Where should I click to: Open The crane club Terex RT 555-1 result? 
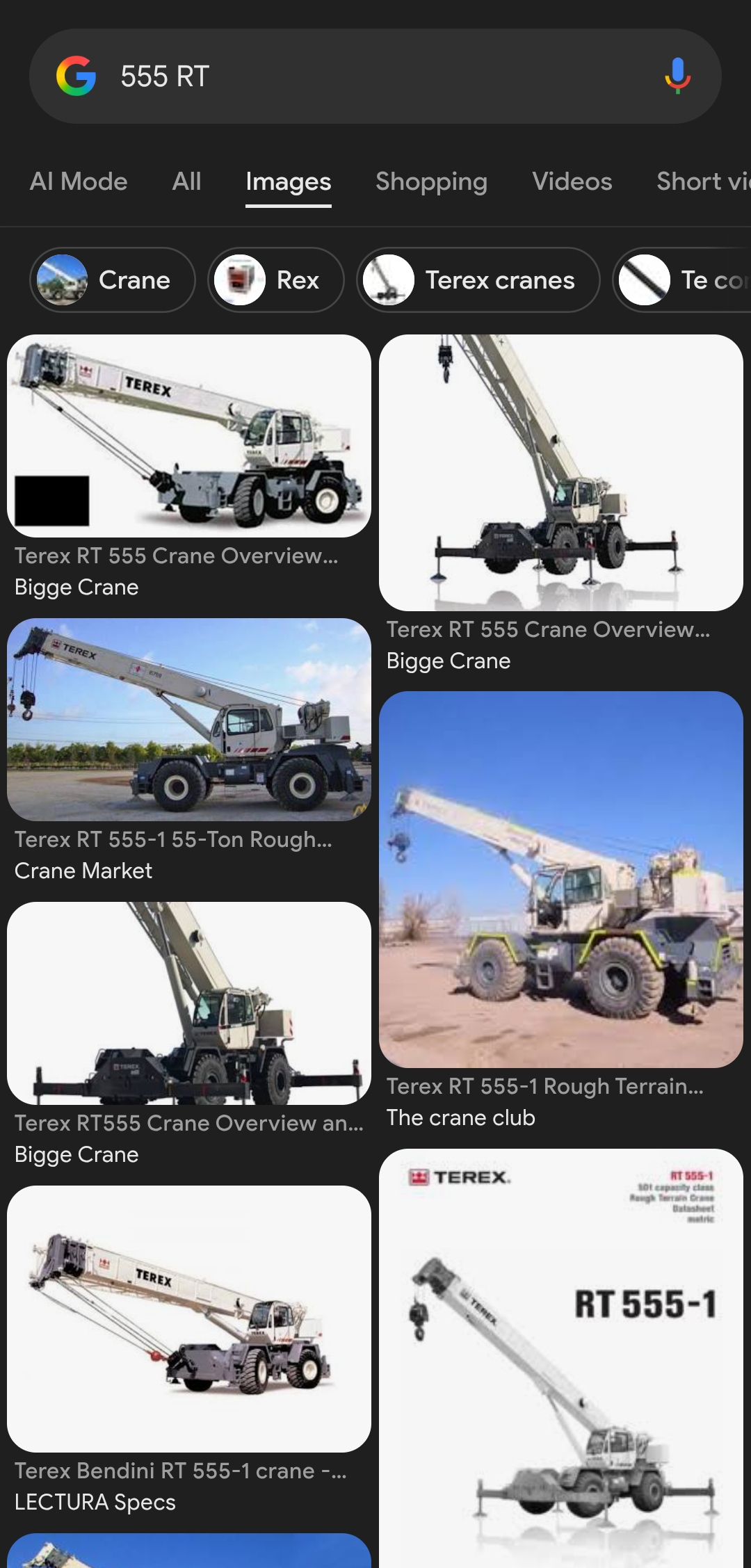[x=560, y=880]
